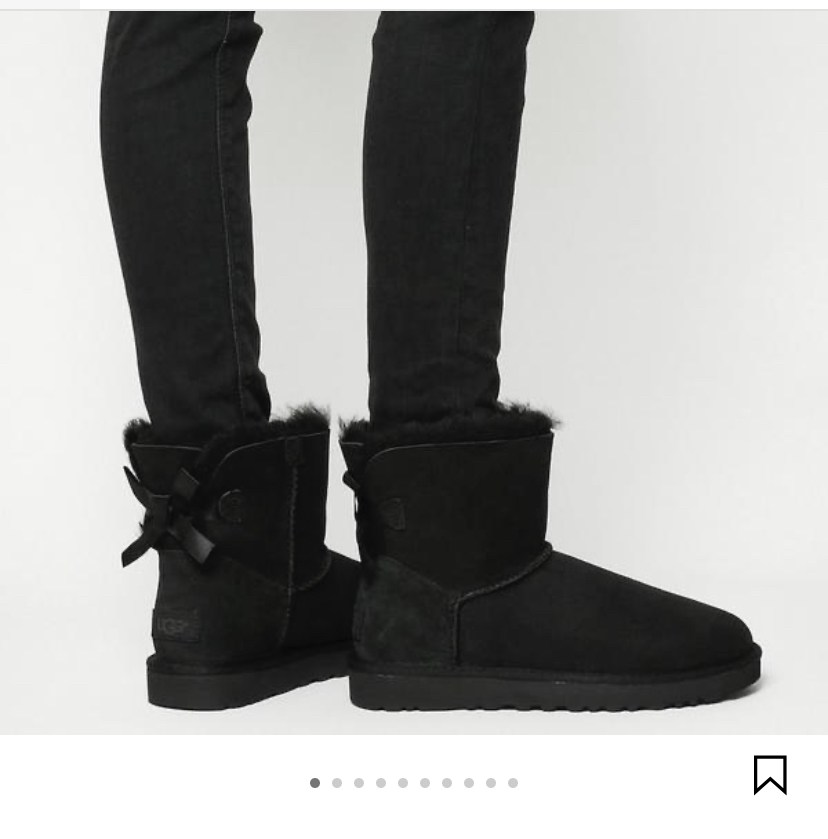
Task: Save this boot with the bookmark icon
Action: tap(770, 775)
